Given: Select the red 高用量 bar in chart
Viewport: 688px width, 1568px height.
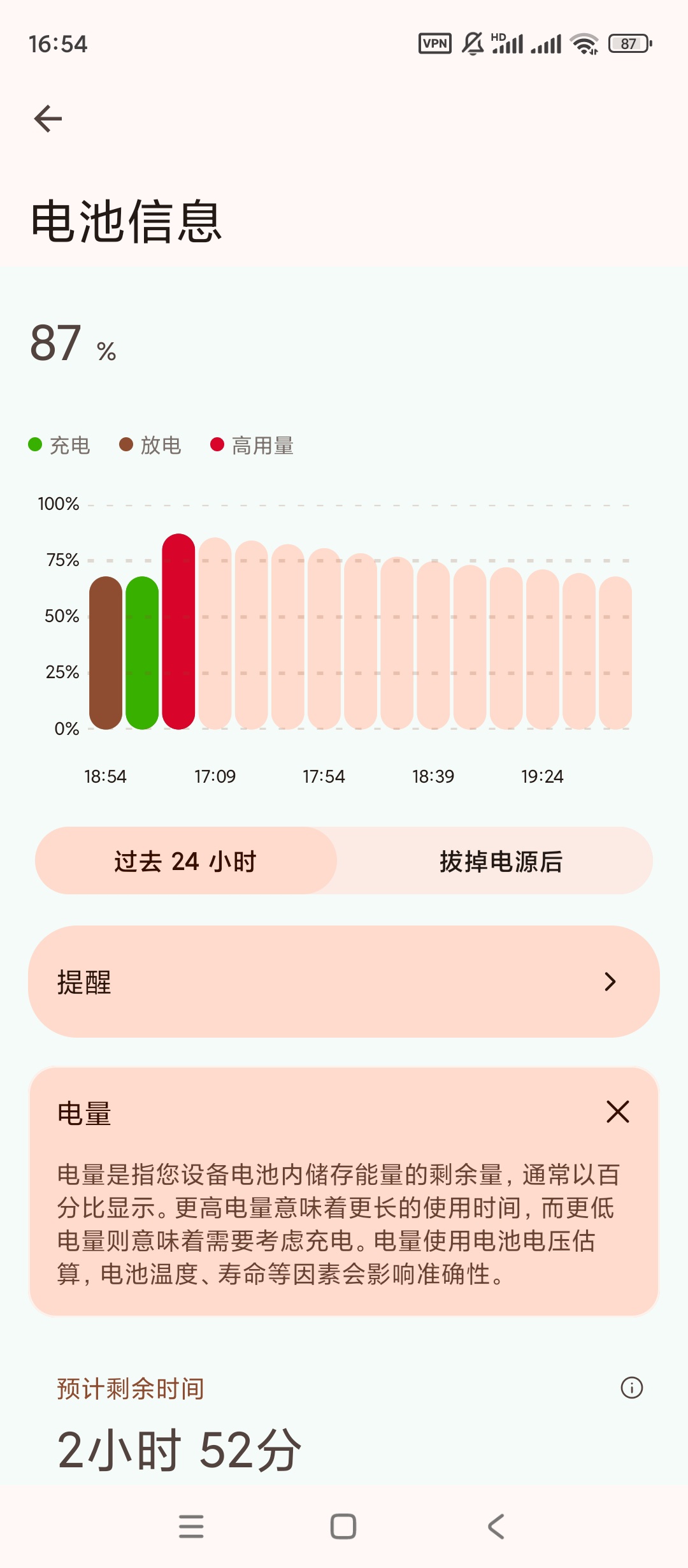Looking at the screenshot, I should 178,631.
